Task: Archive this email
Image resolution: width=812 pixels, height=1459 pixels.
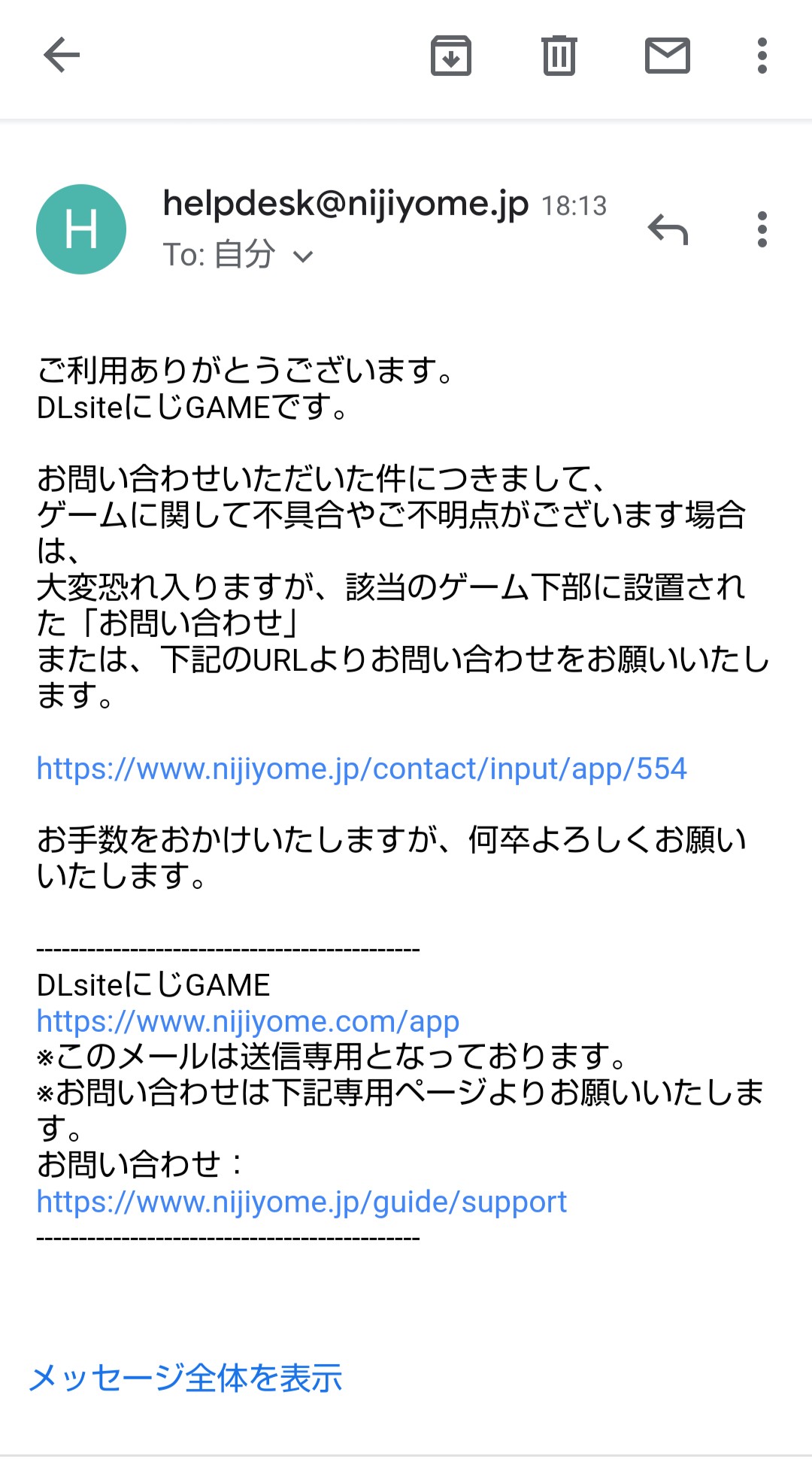Action: [x=450, y=56]
